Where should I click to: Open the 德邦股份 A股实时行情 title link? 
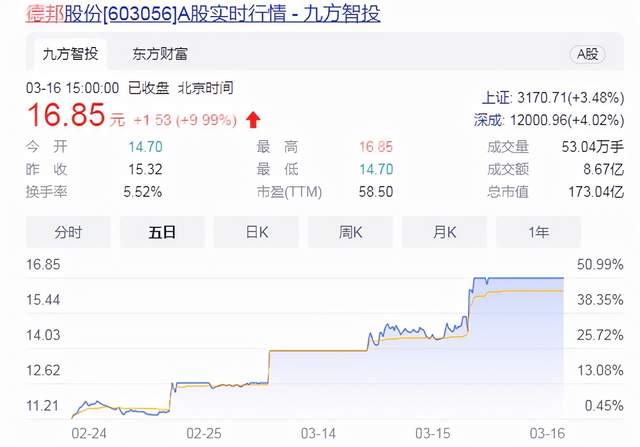202,14
